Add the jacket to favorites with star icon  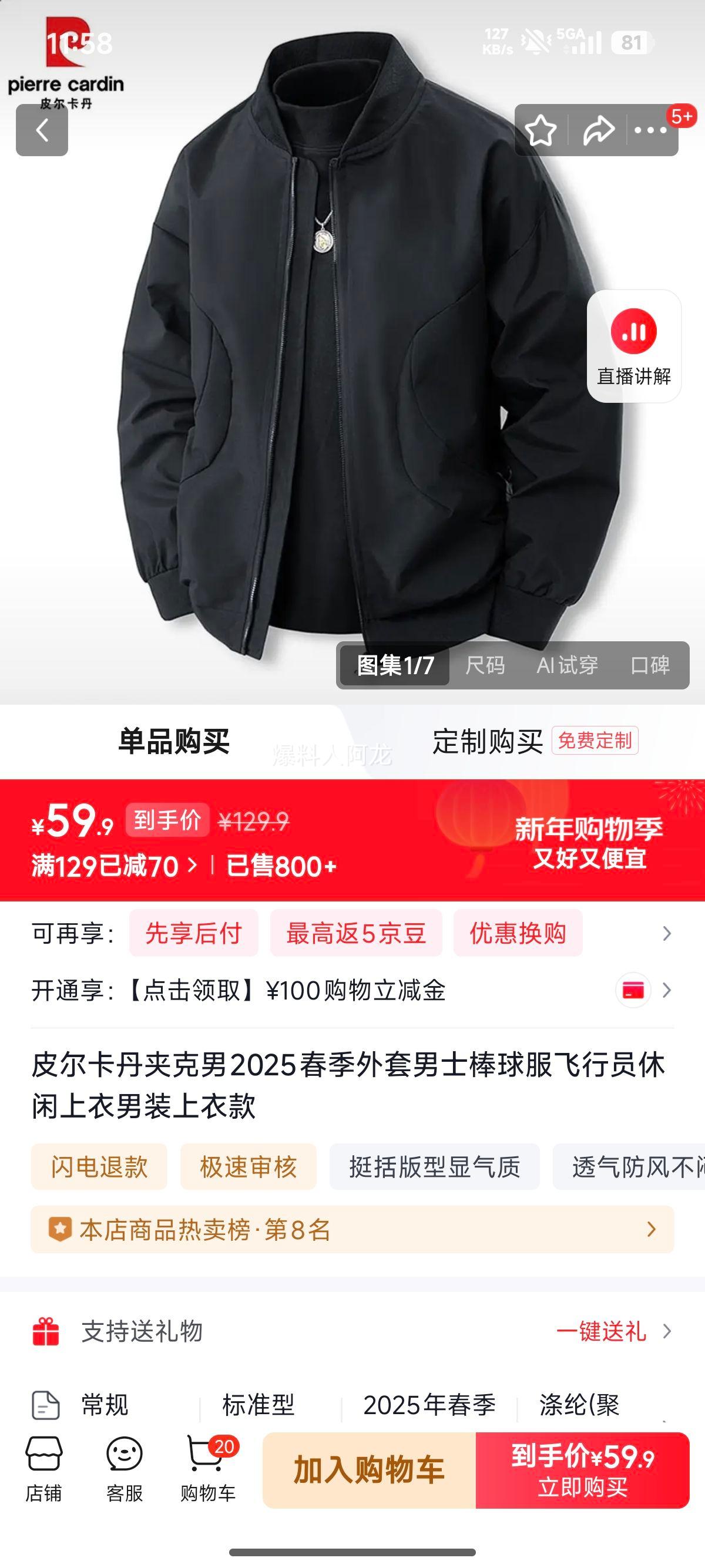pyautogui.click(x=542, y=130)
